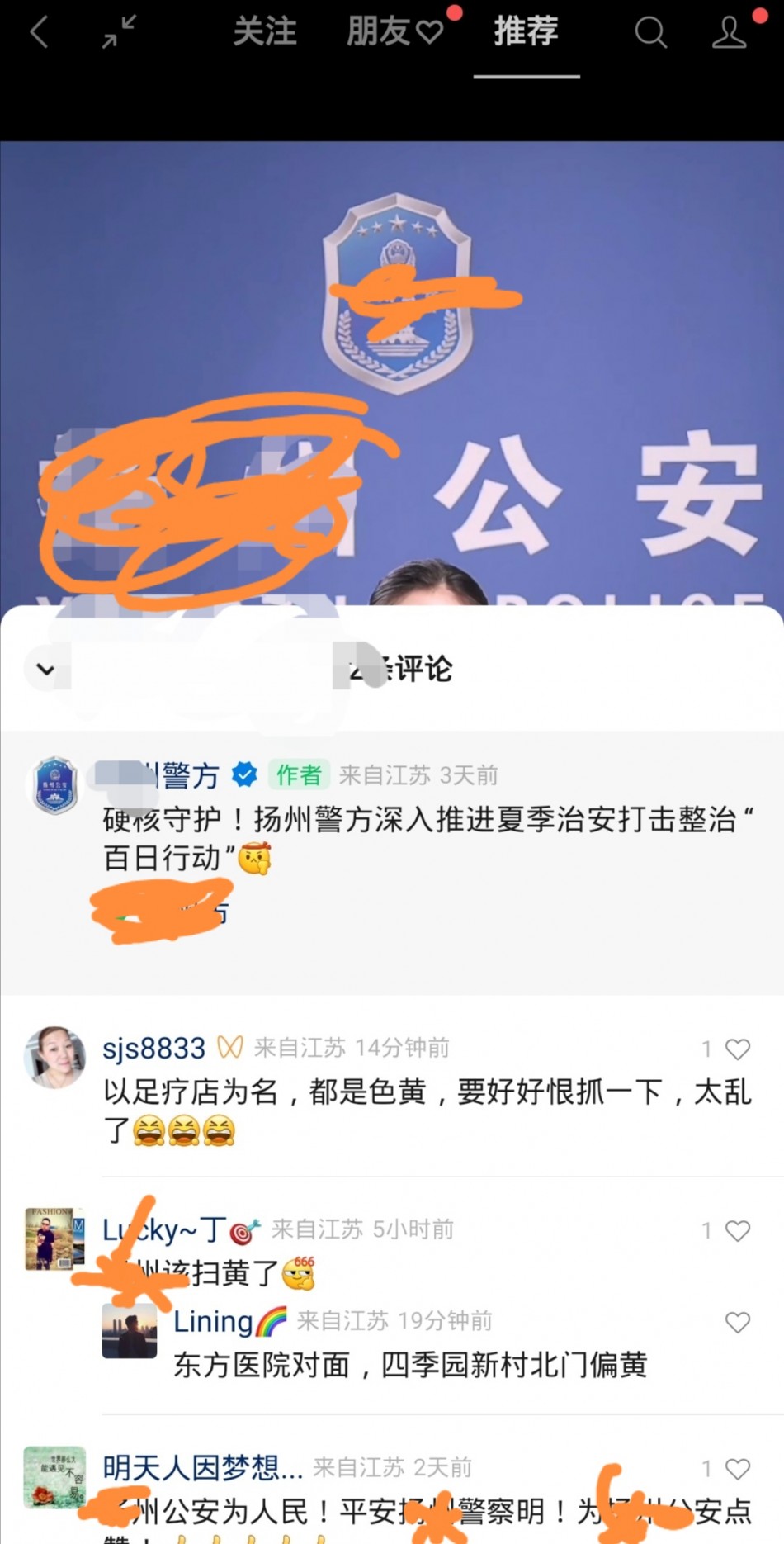
Task: Open sjs8833's profile avatar
Action: 54,1058
